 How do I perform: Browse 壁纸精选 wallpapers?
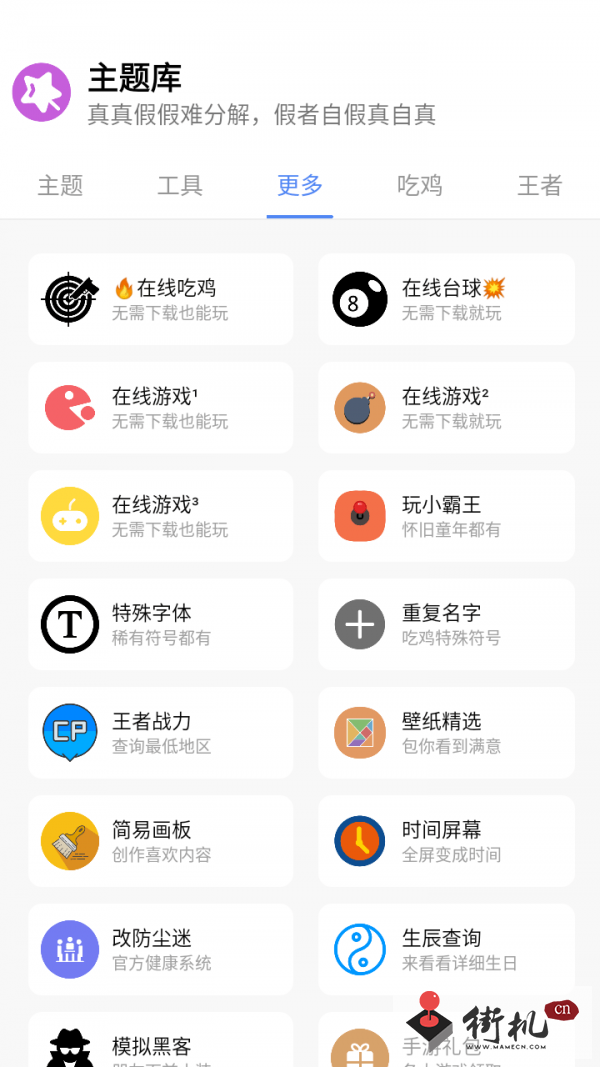click(x=446, y=733)
